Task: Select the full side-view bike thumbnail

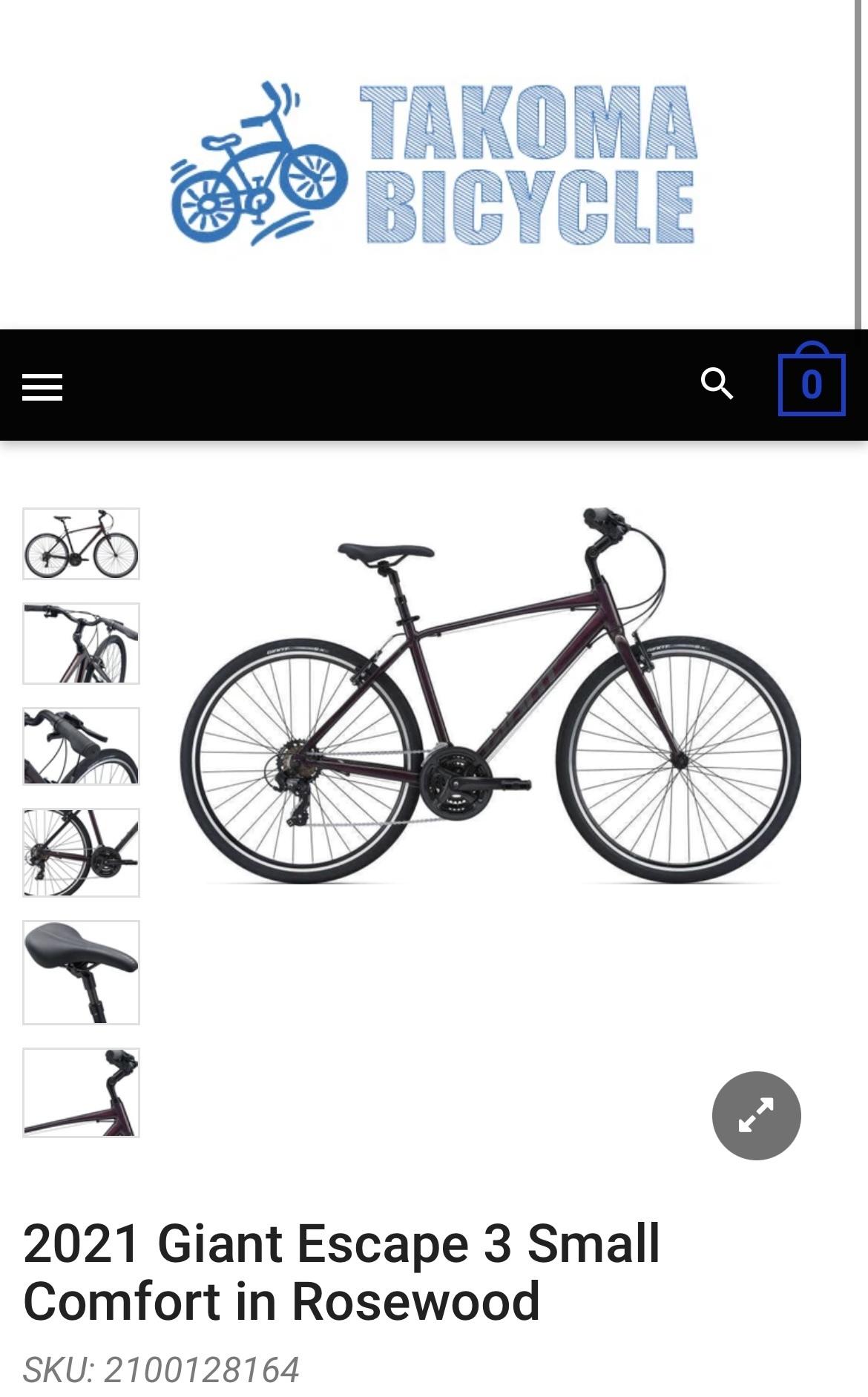Action: pyautogui.click(x=81, y=544)
